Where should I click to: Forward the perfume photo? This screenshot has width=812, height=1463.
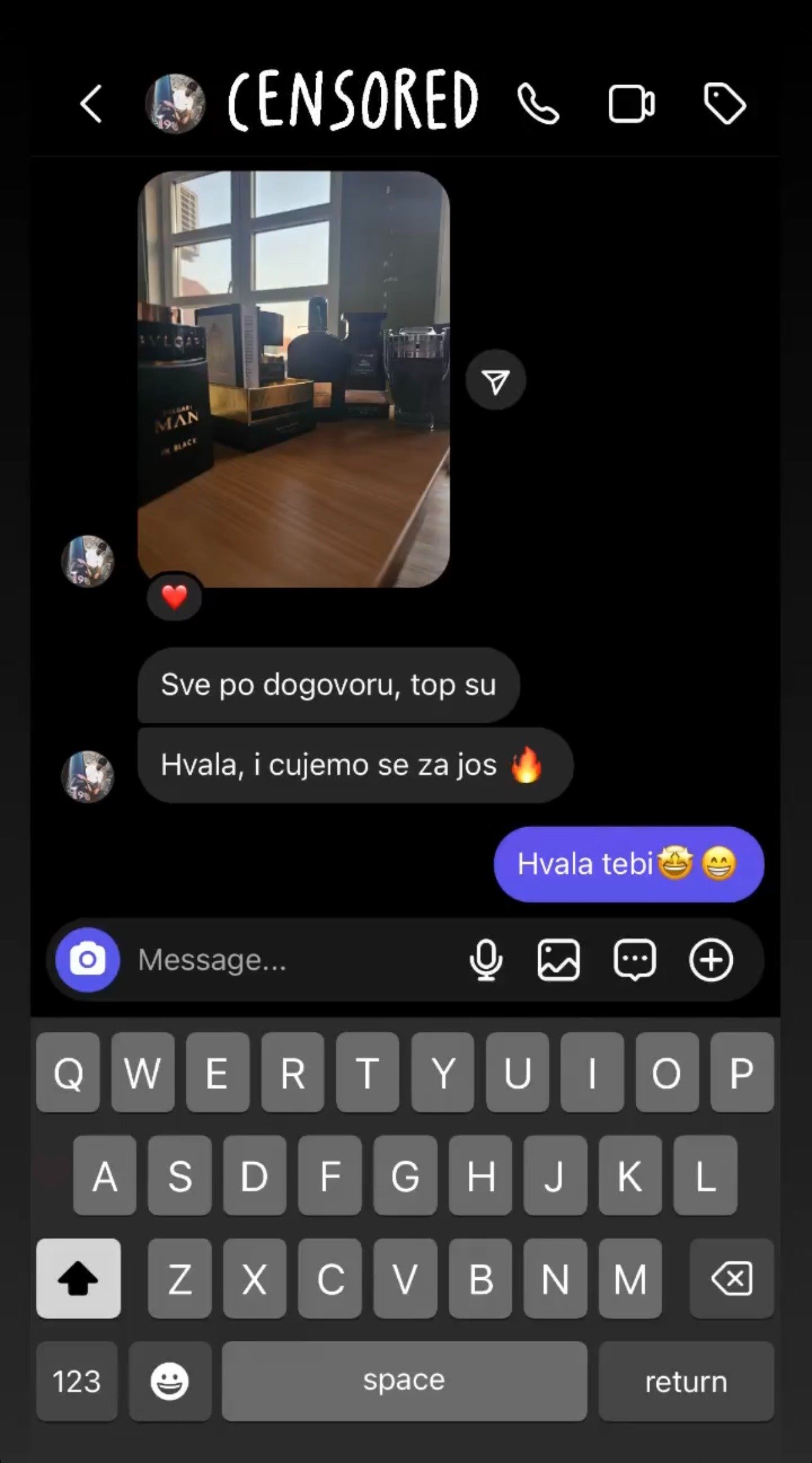[x=495, y=380]
